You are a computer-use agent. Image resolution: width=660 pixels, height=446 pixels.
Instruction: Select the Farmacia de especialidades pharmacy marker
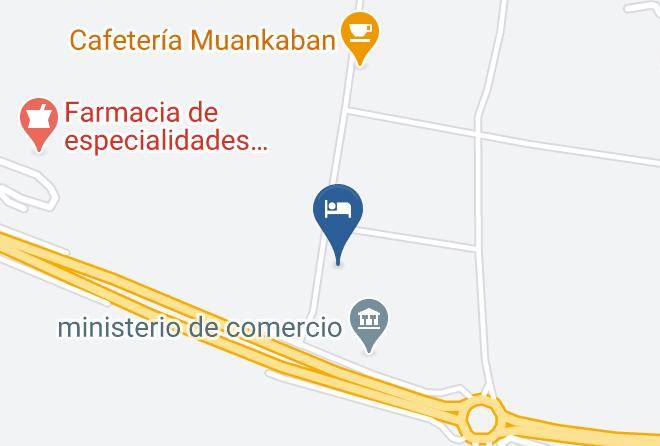(x=39, y=123)
